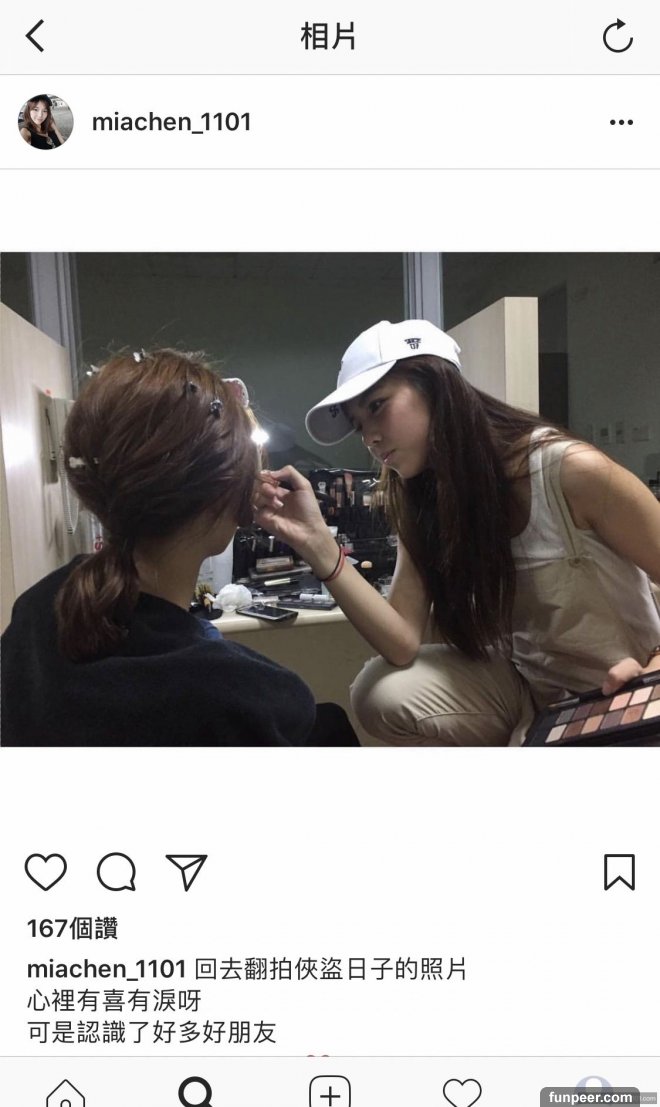Open the post photo
Viewport: 660px width, 1107px height.
pos(330,499)
